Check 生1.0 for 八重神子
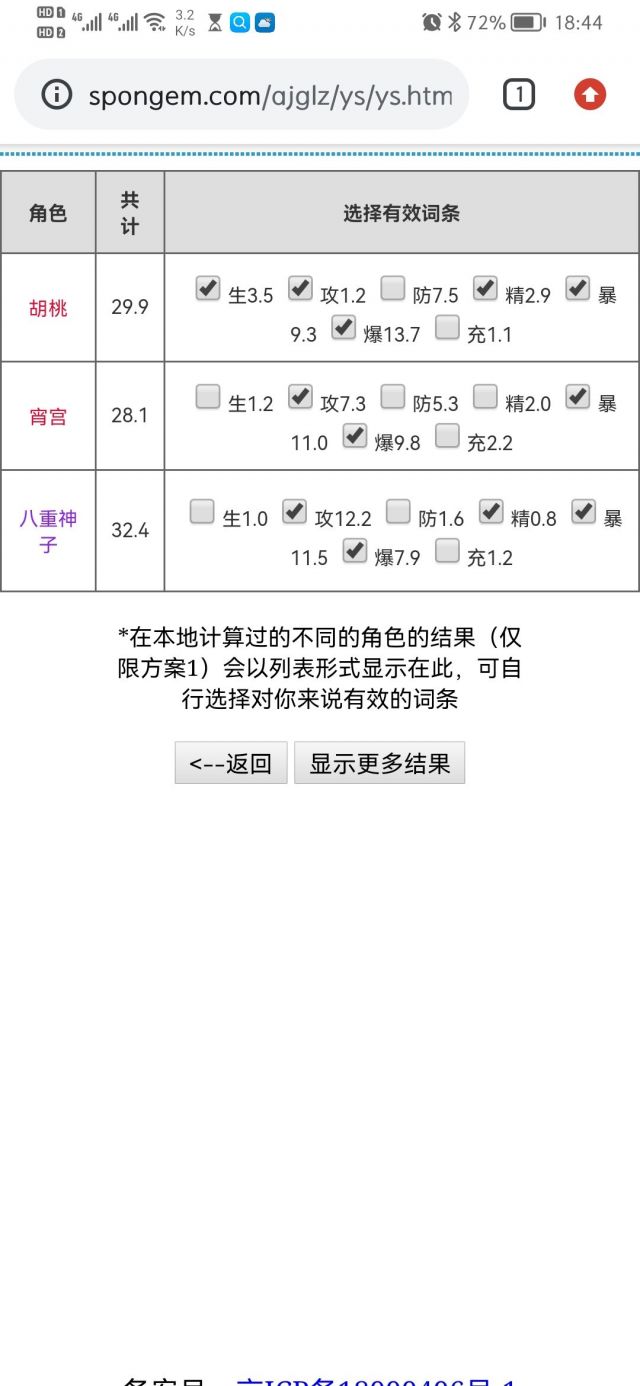Screen dimensions: 640x1386 (x=201, y=512)
